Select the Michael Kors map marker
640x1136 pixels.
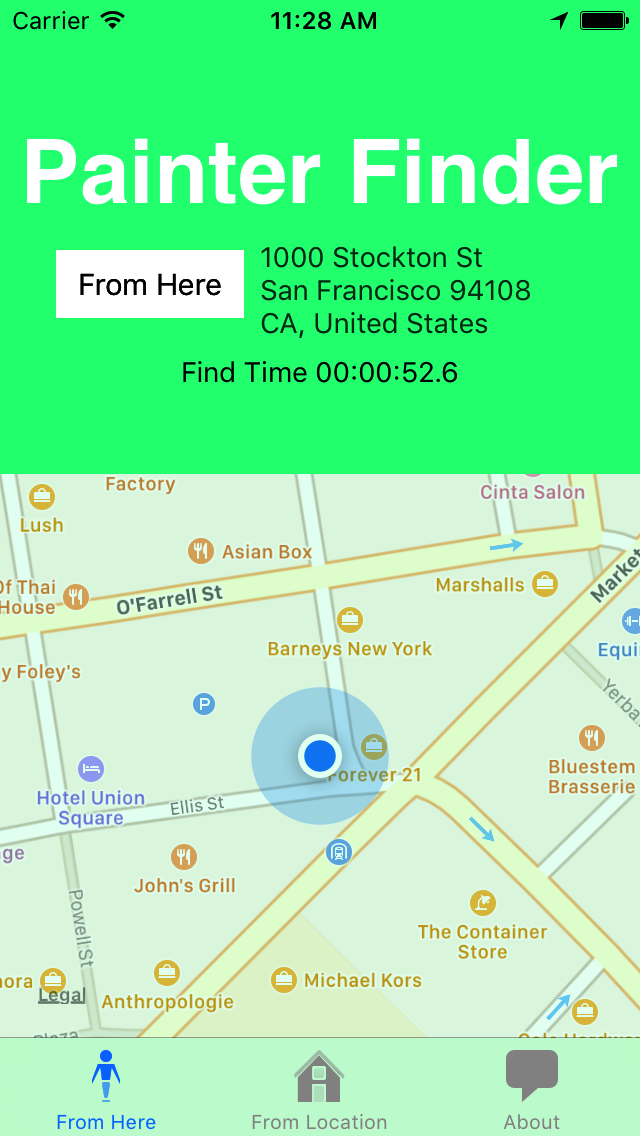tap(284, 979)
